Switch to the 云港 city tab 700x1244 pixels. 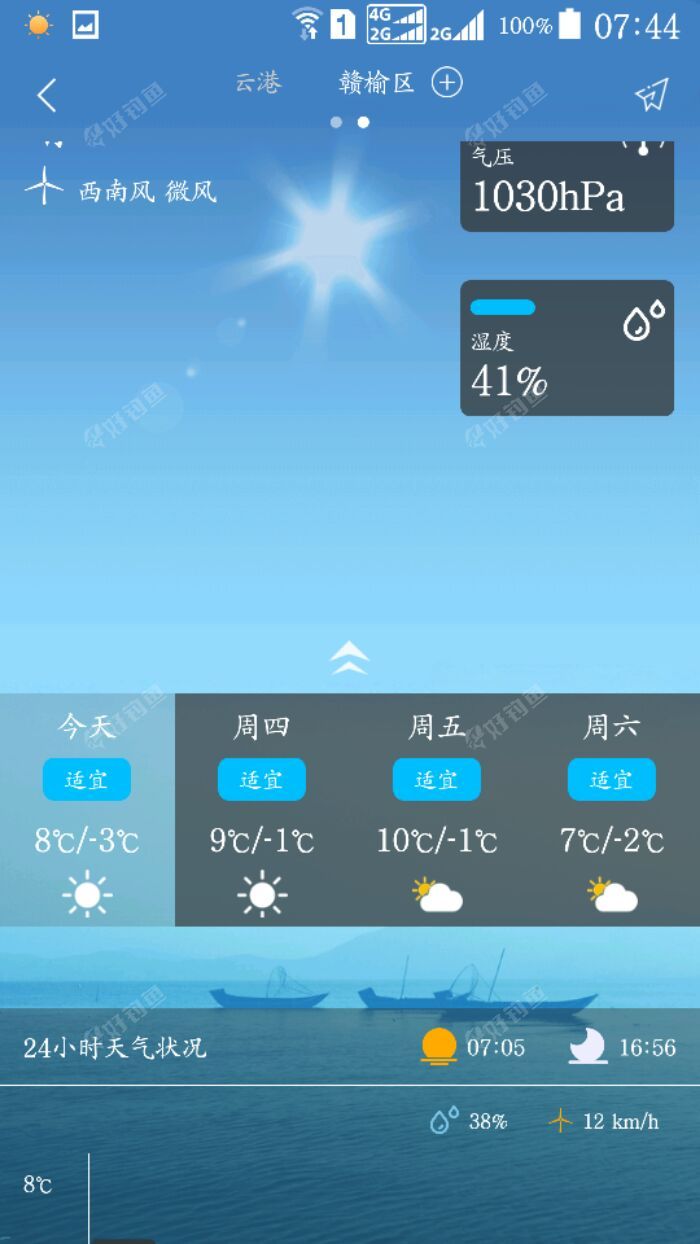[x=258, y=82]
